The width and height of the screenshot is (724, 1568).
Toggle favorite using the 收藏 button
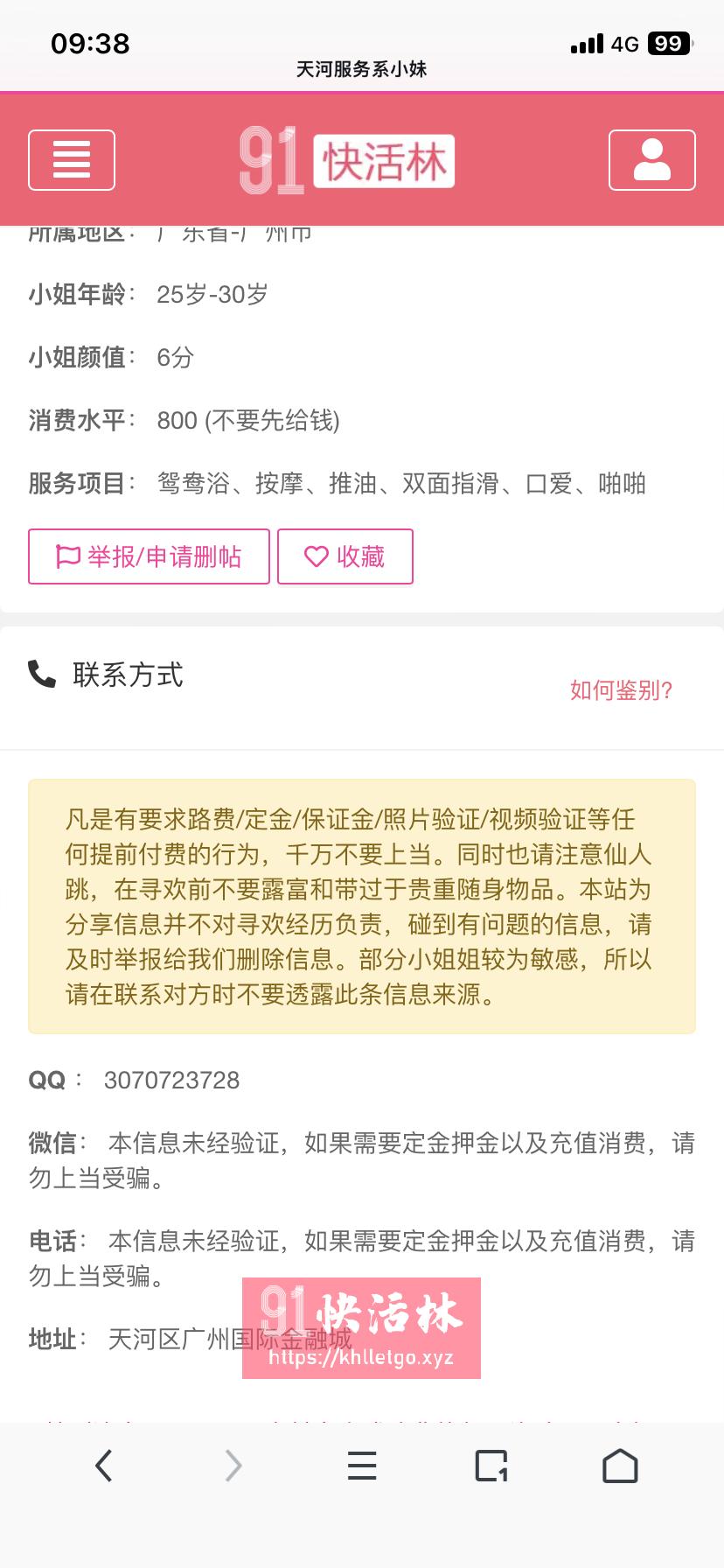pos(345,556)
